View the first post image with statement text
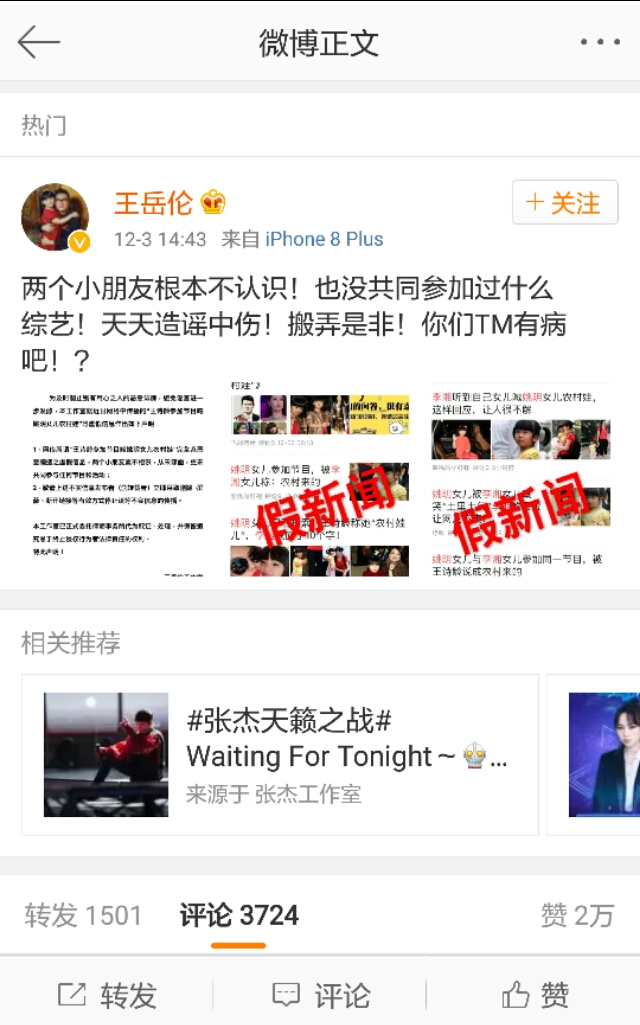The image size is (640, 1025). (118, 480)
